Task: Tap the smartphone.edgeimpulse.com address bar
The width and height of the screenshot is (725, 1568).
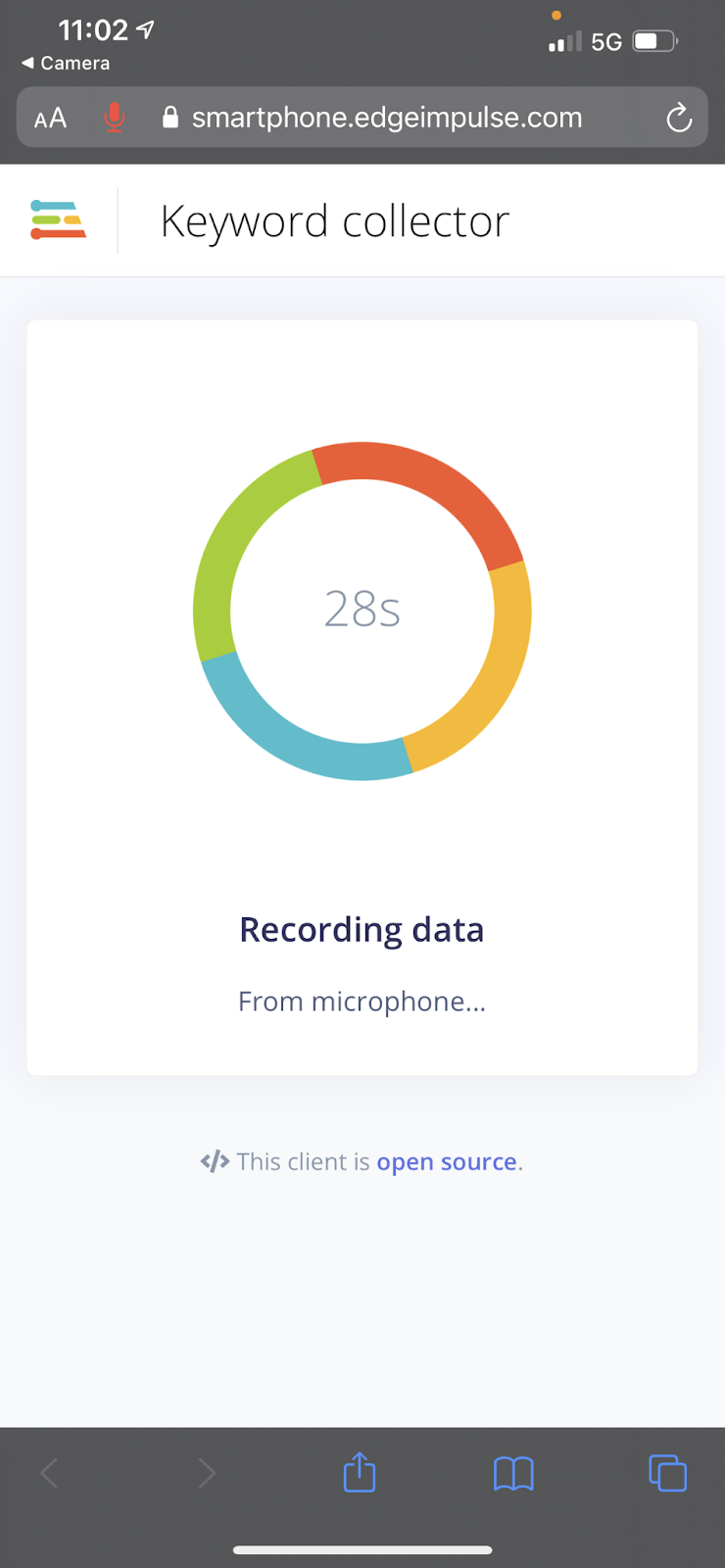Action: coord(386,118)
